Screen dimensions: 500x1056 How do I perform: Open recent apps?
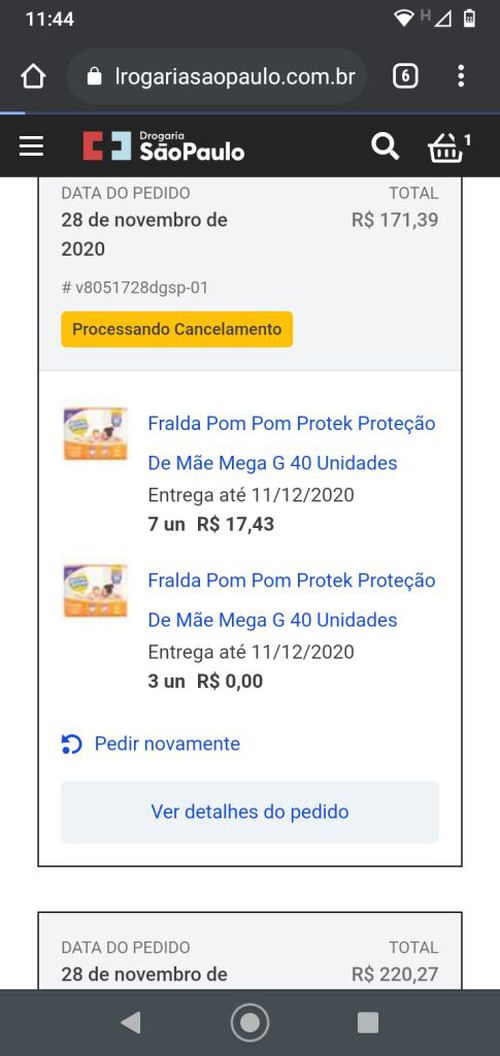(x=368, y=1023)
